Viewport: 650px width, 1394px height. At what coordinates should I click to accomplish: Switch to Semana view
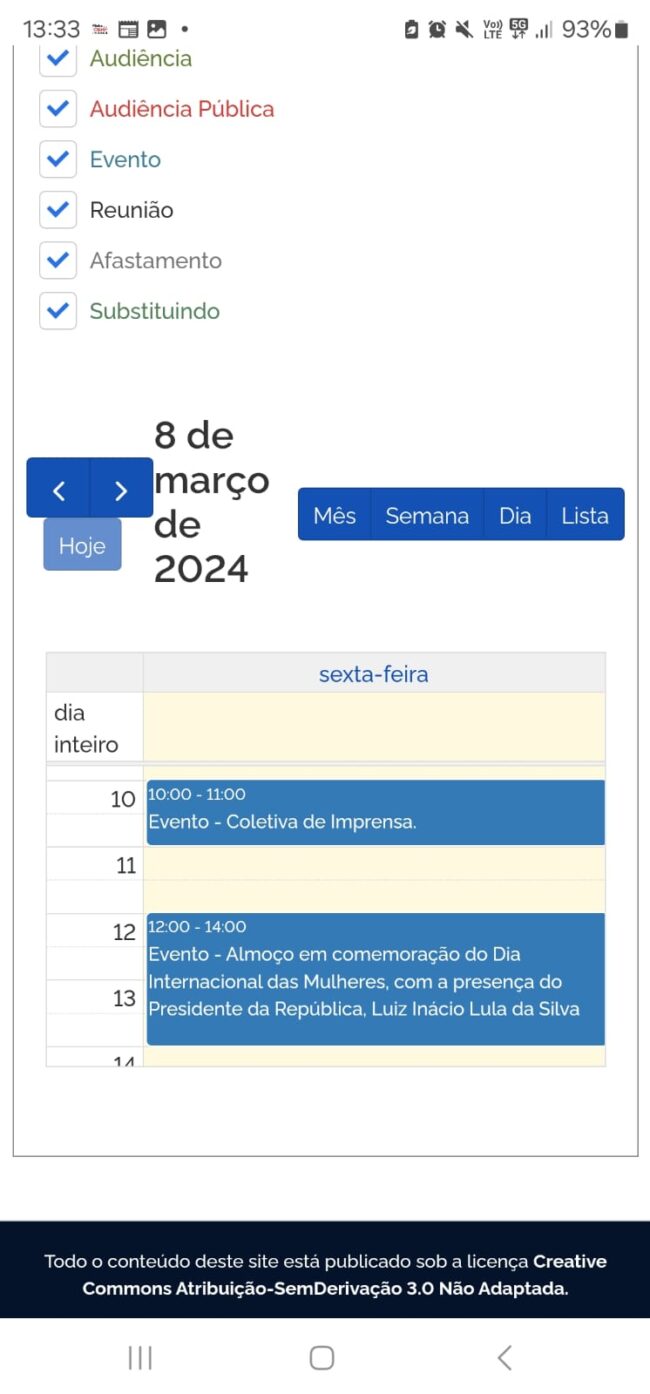427,515
